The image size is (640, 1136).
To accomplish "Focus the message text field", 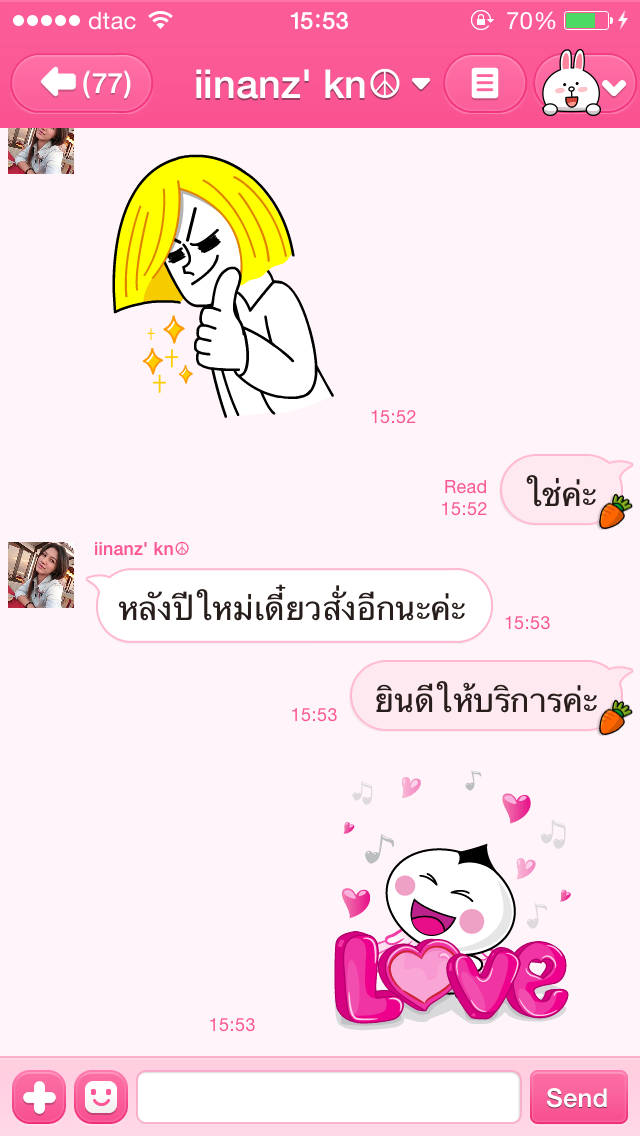I will (328, 1097).
